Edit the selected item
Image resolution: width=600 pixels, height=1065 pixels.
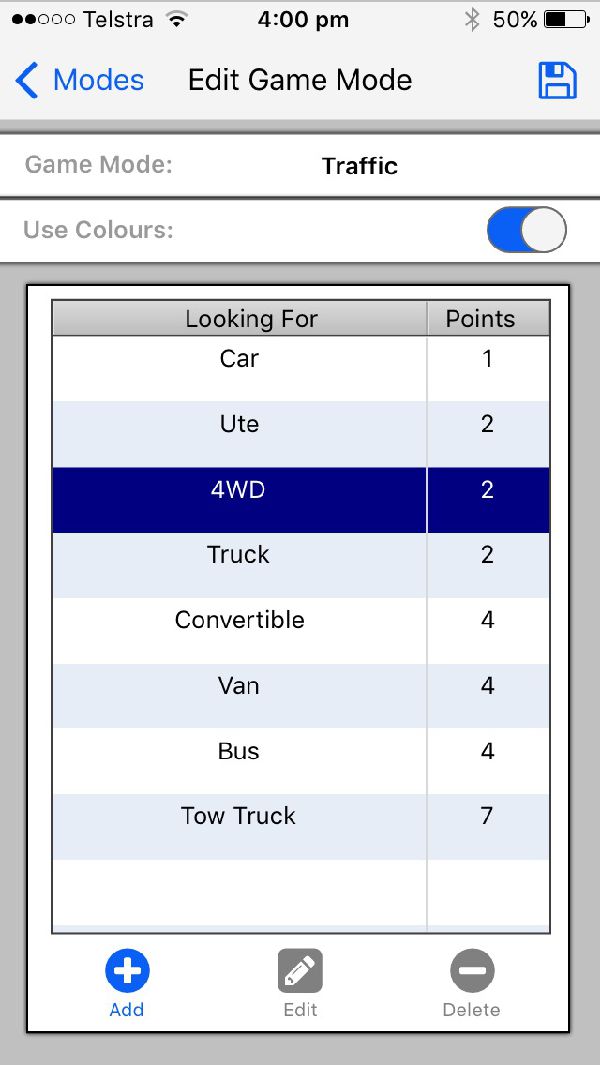coord(300,983)
